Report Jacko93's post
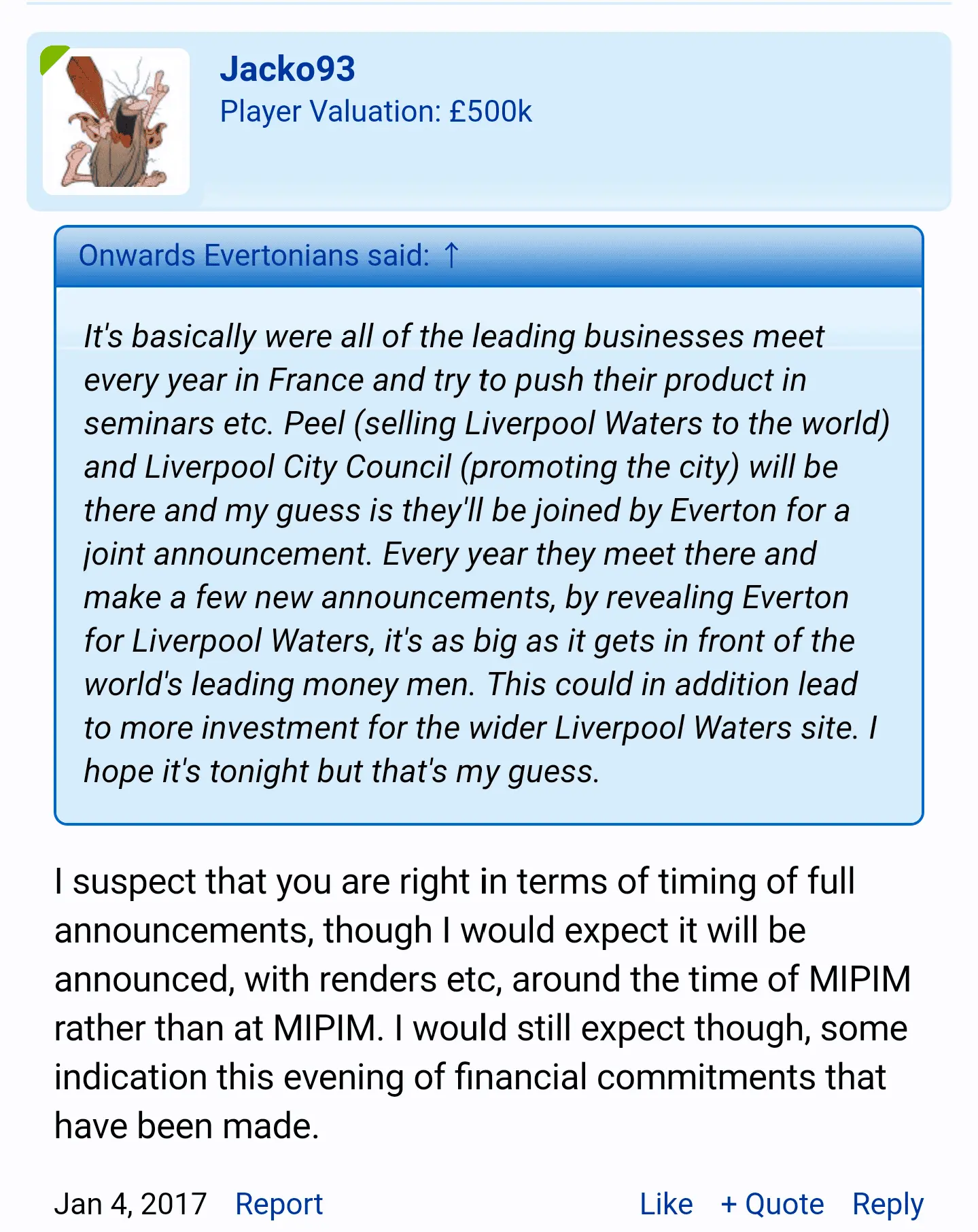The image size is (978, 1232). 279,1203
